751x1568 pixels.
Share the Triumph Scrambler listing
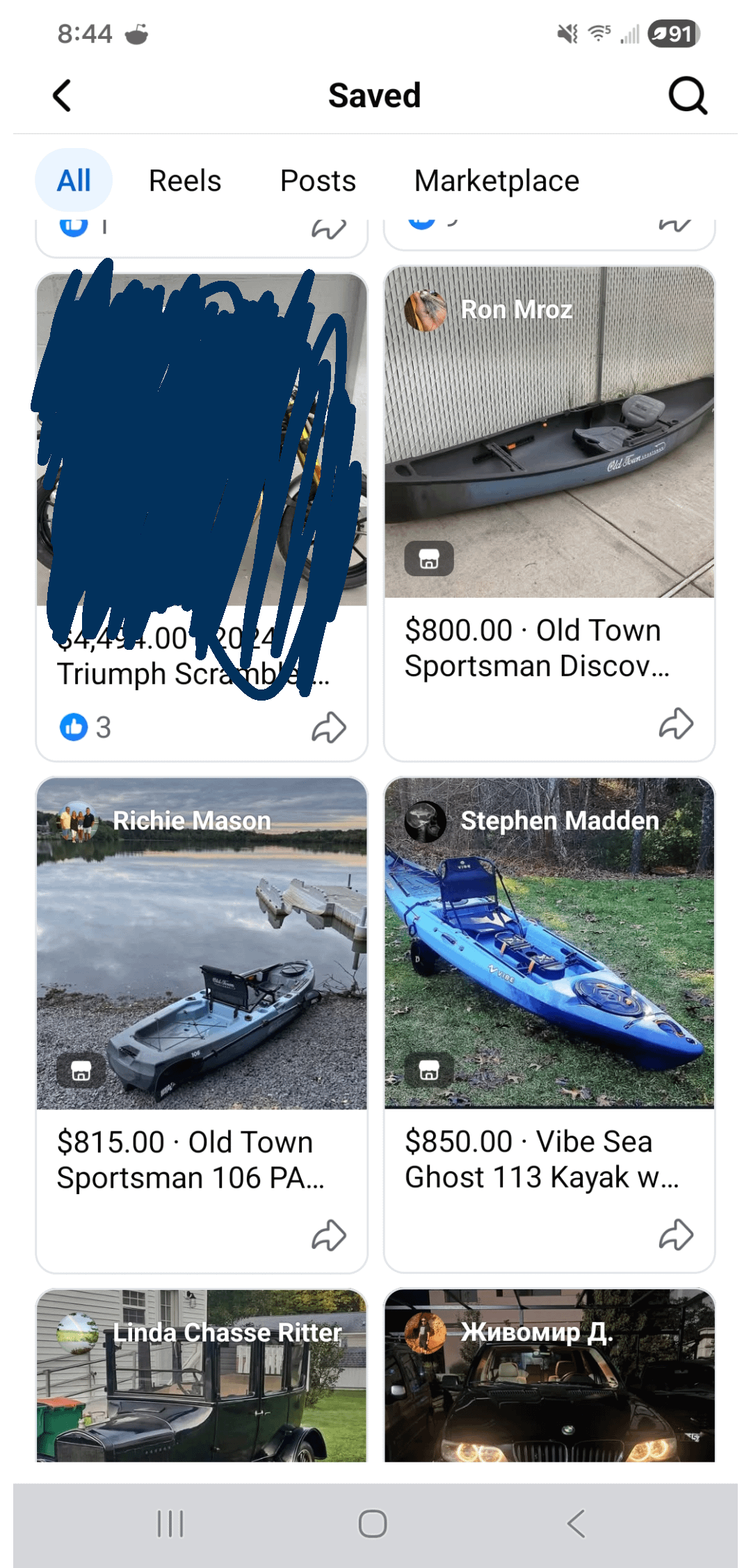[x=328, y=728]
